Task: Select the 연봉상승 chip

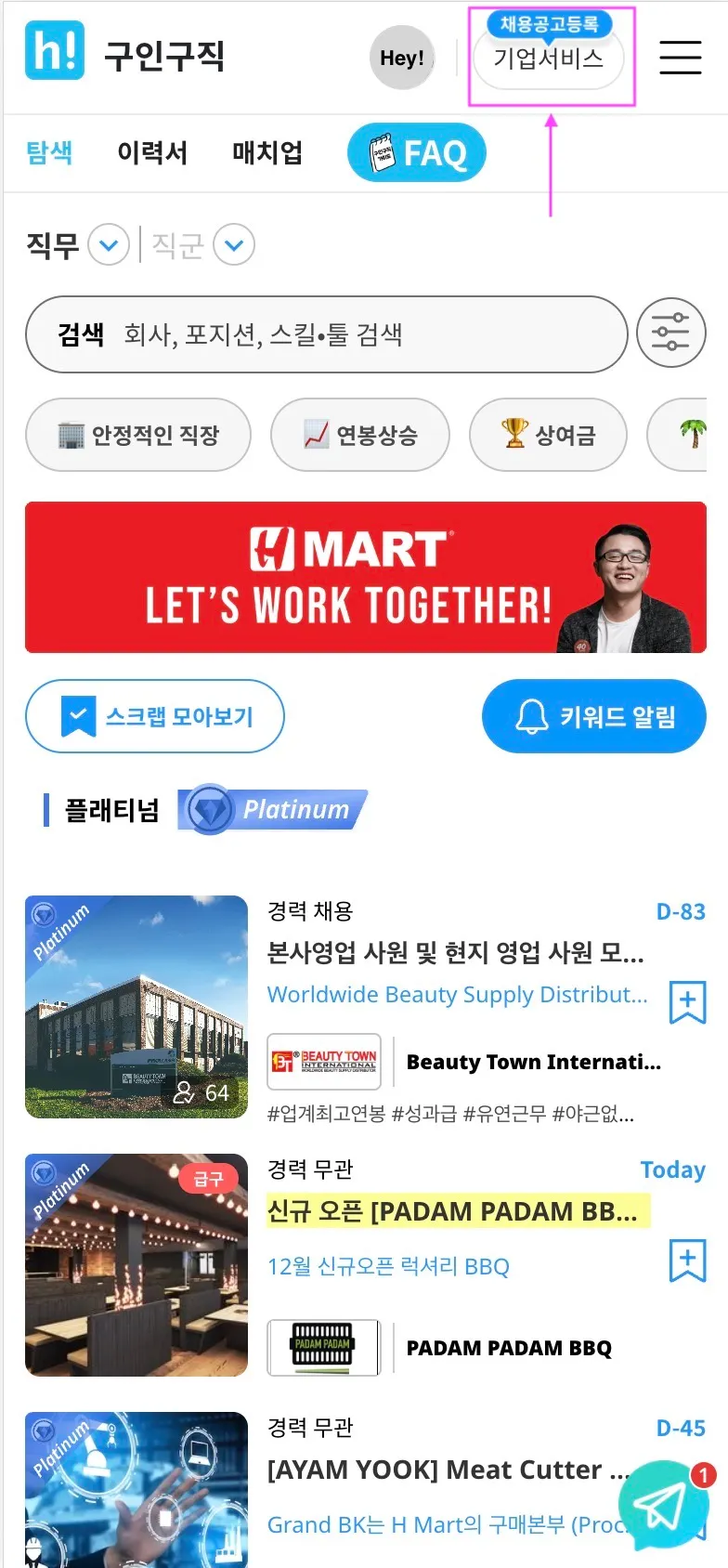Action: 360,435
